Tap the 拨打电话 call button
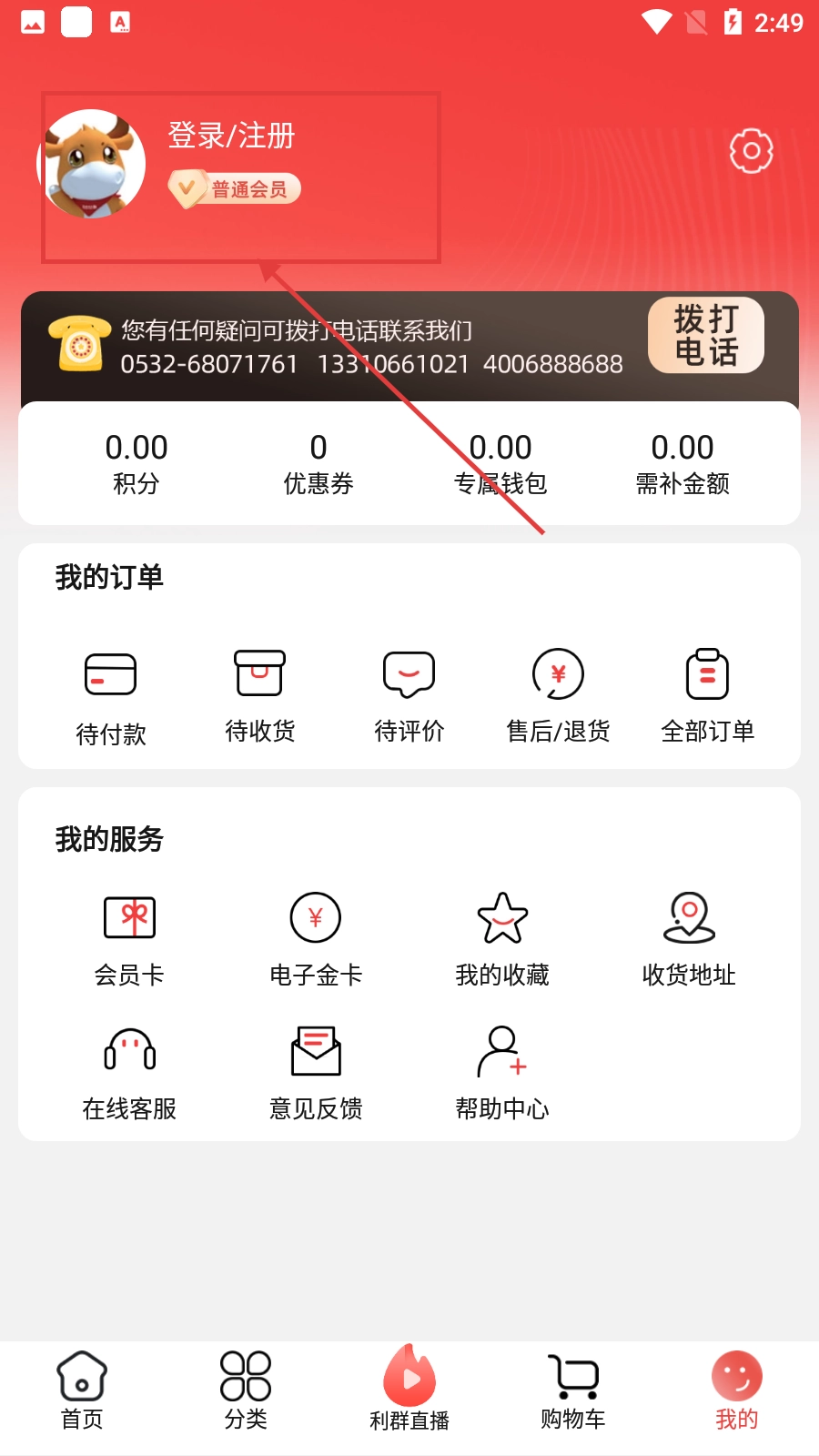This screenshot has width=819, height=1456. [705, 335]
